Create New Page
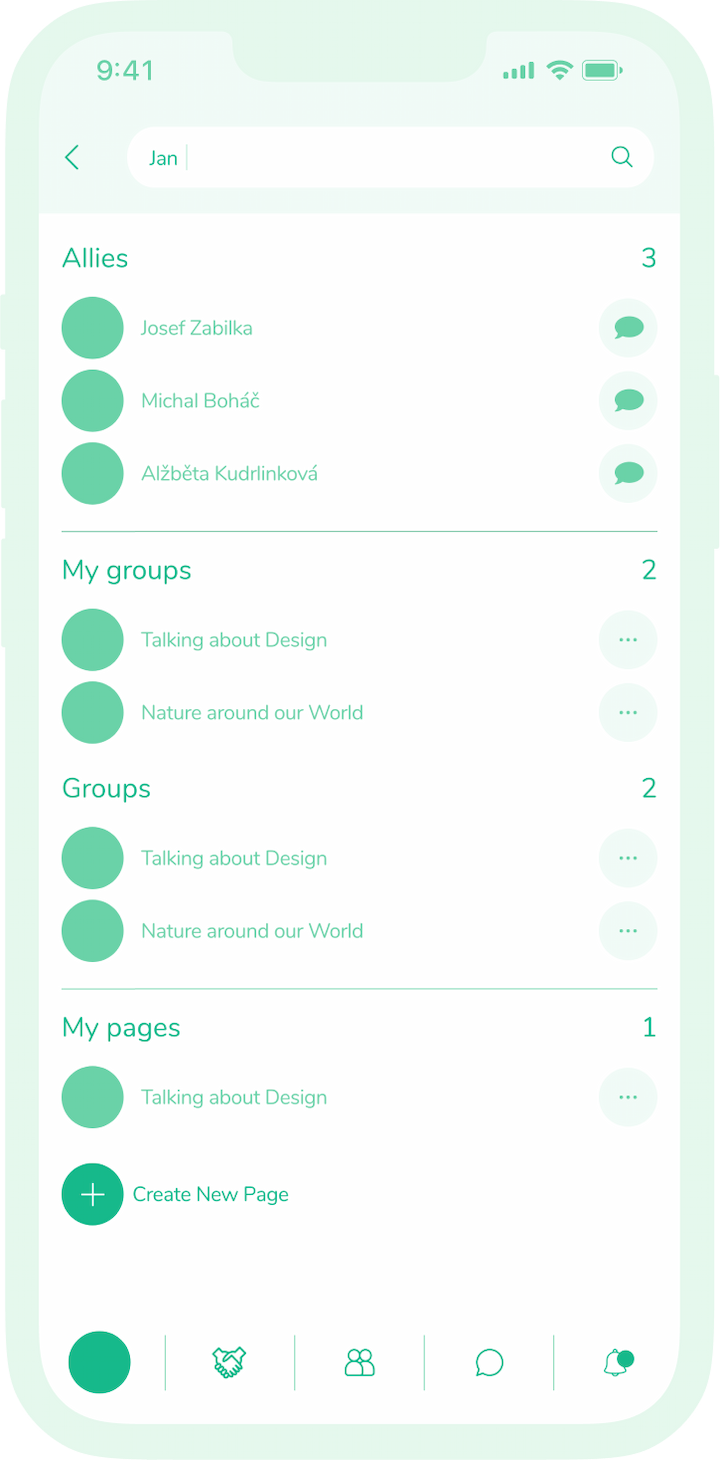Image resolution: width=720 pixels, height=1460 pixels. coord(175,1194)
